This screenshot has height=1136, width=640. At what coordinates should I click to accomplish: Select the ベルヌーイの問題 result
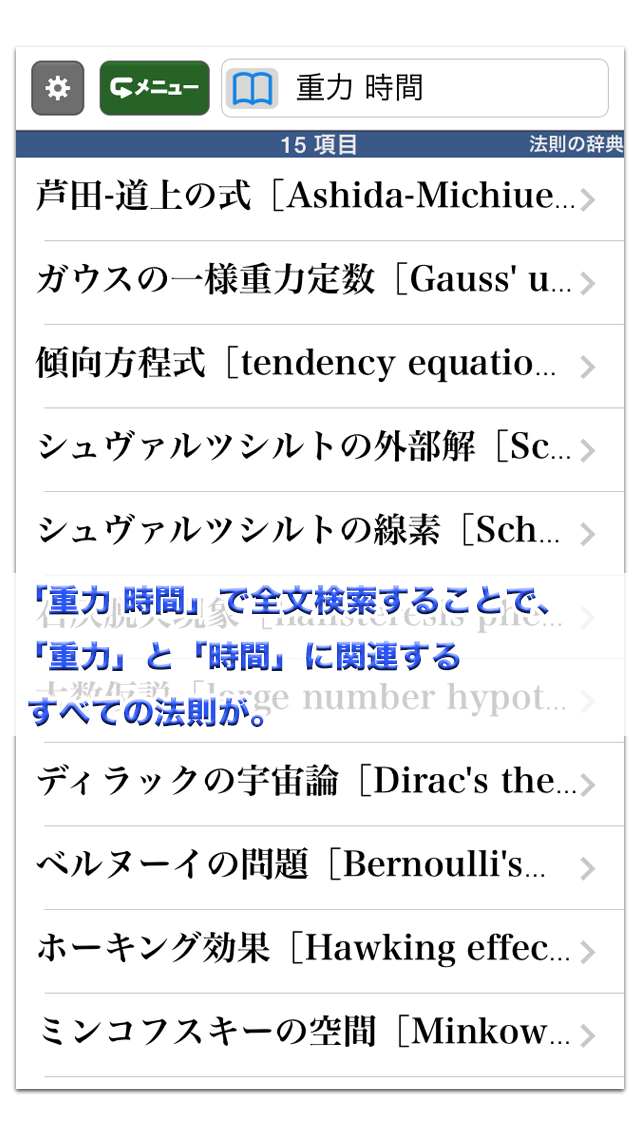pyautogui.click(x=320, y=867)
